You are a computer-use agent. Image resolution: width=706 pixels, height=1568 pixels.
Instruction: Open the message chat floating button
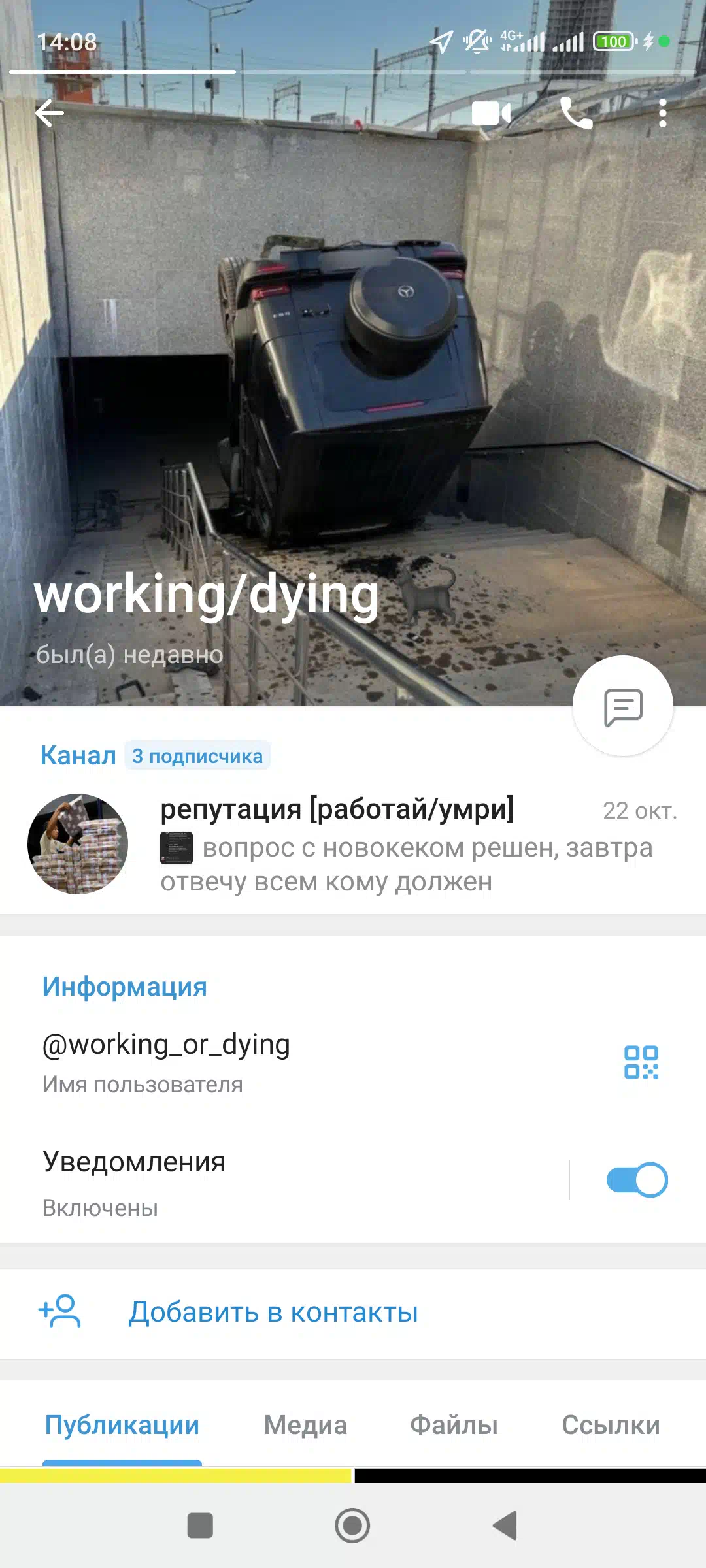pyautogui.click(x=623, y=706)
